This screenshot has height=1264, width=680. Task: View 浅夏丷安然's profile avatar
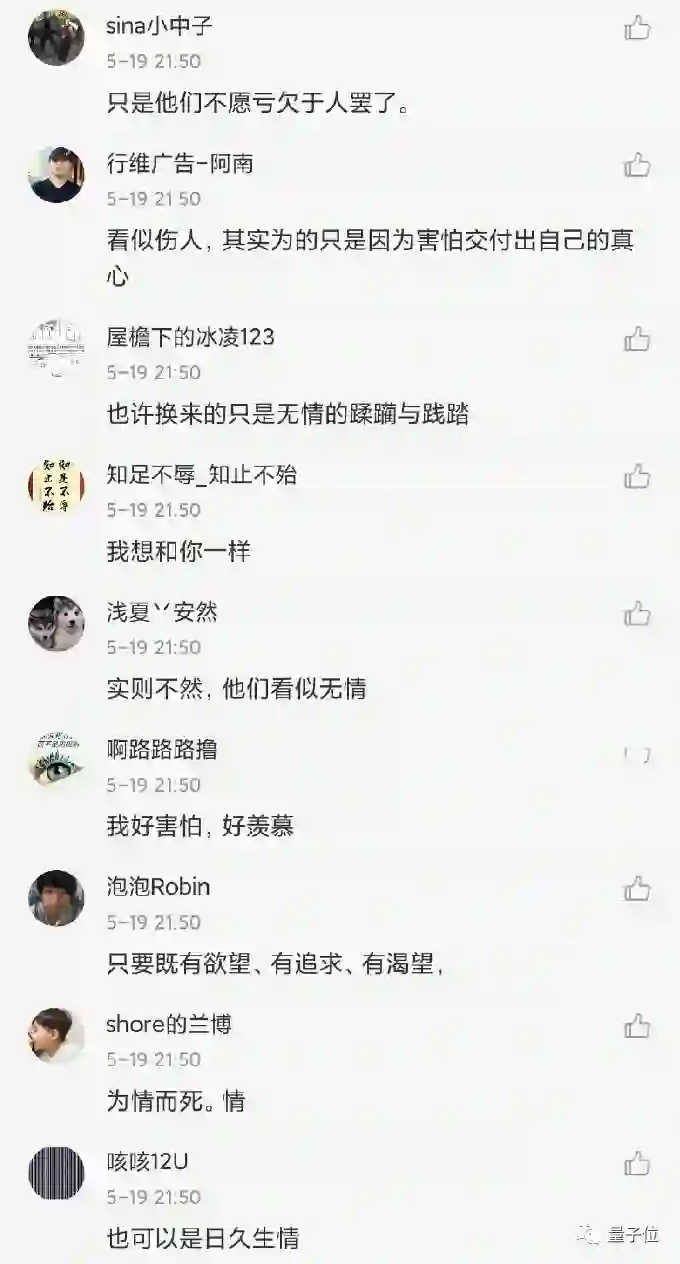[x=56, y=624]
